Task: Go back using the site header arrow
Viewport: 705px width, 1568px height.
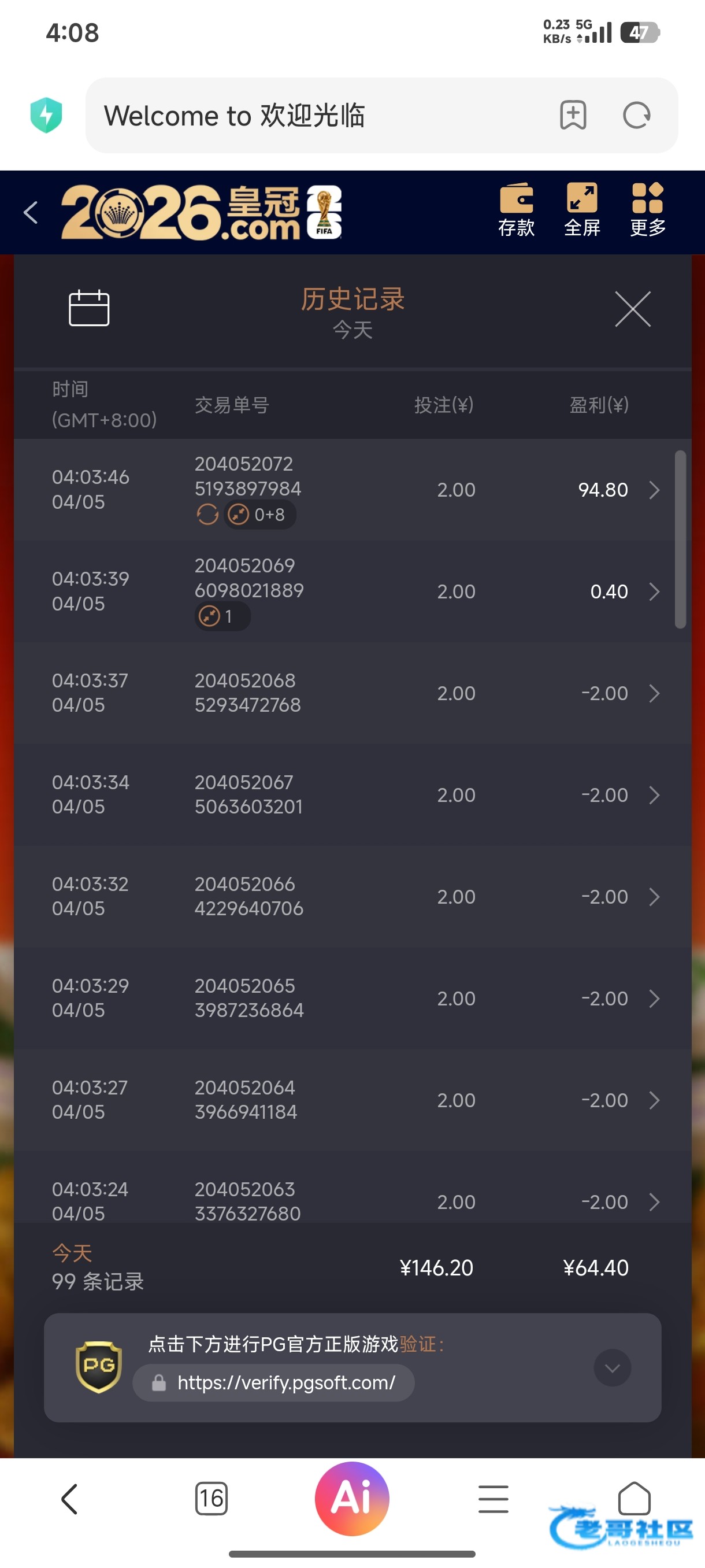Action: (x=31, y=212)
